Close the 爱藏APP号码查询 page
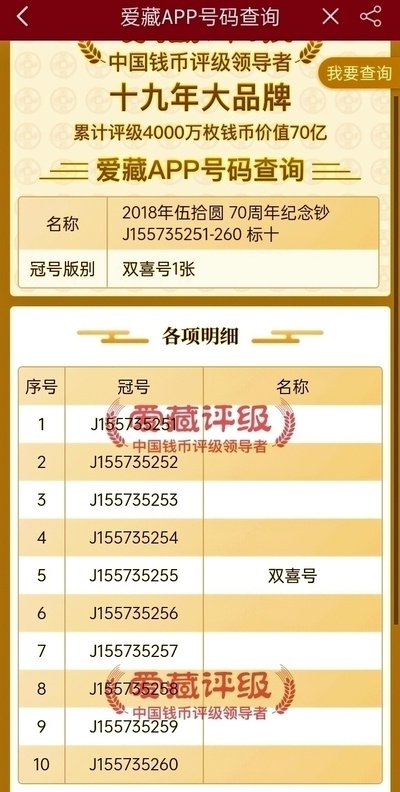This screenshot has height=792, width=400. click(x=330, y=17)
